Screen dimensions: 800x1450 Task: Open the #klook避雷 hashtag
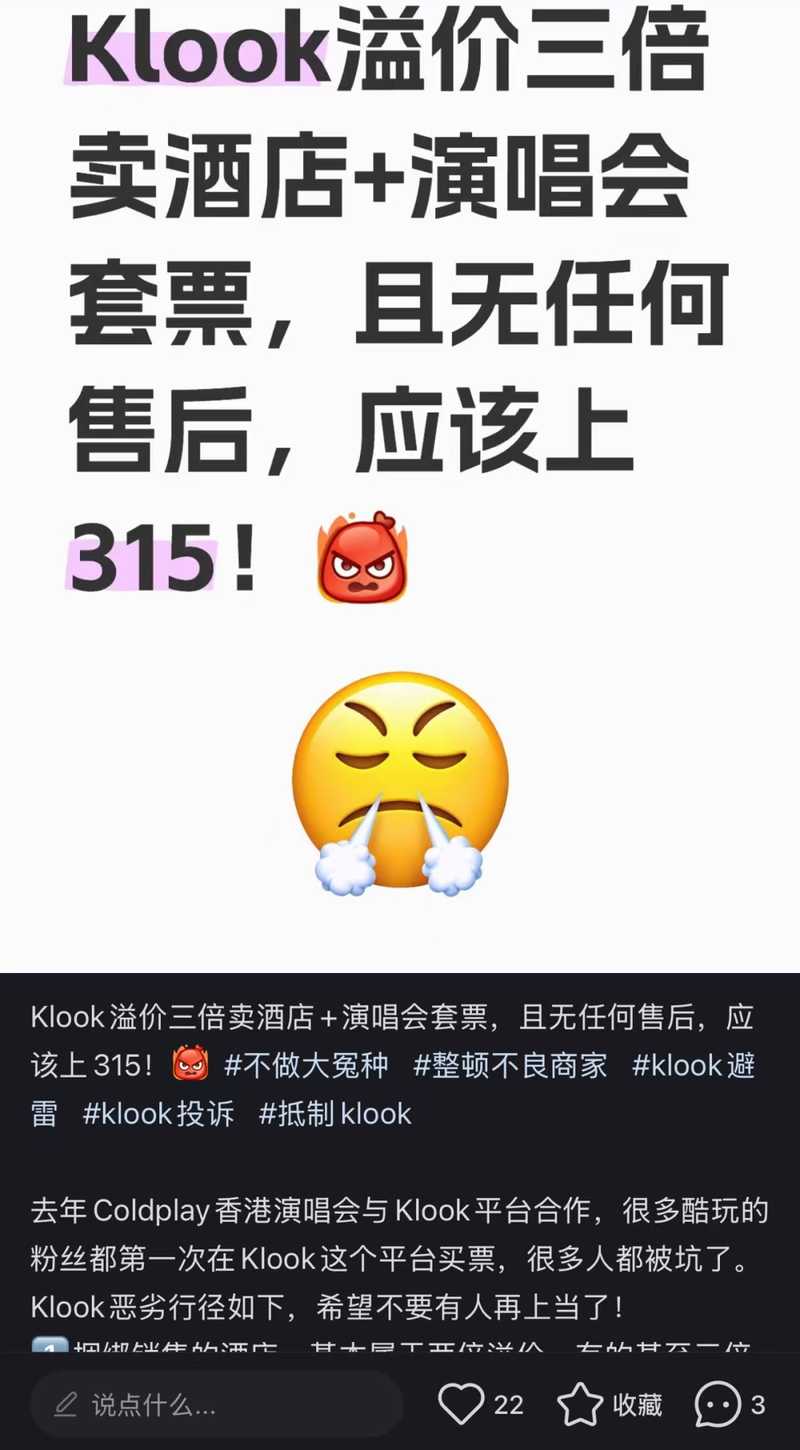[692, 1065]
